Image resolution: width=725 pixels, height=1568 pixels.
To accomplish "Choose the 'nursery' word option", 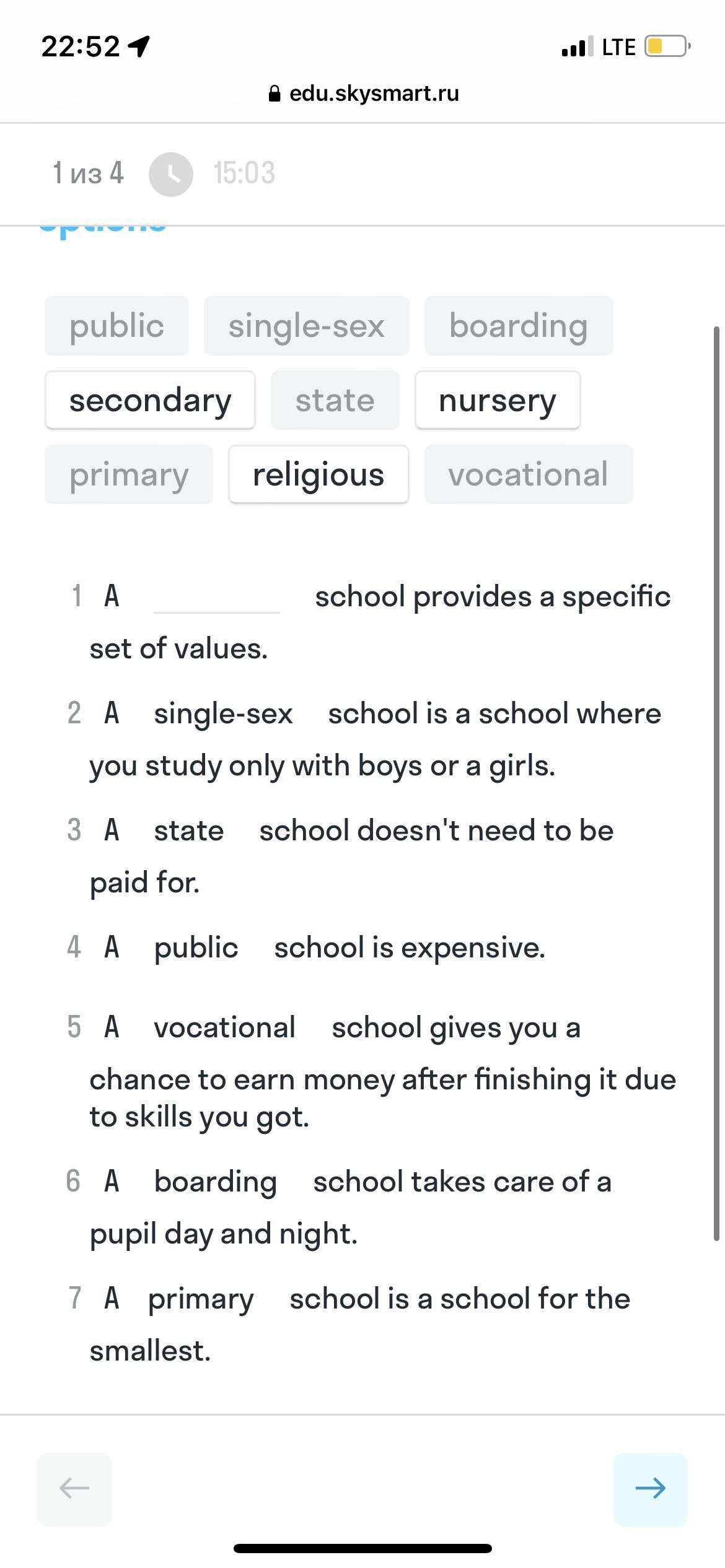I will tap(498, 400).
